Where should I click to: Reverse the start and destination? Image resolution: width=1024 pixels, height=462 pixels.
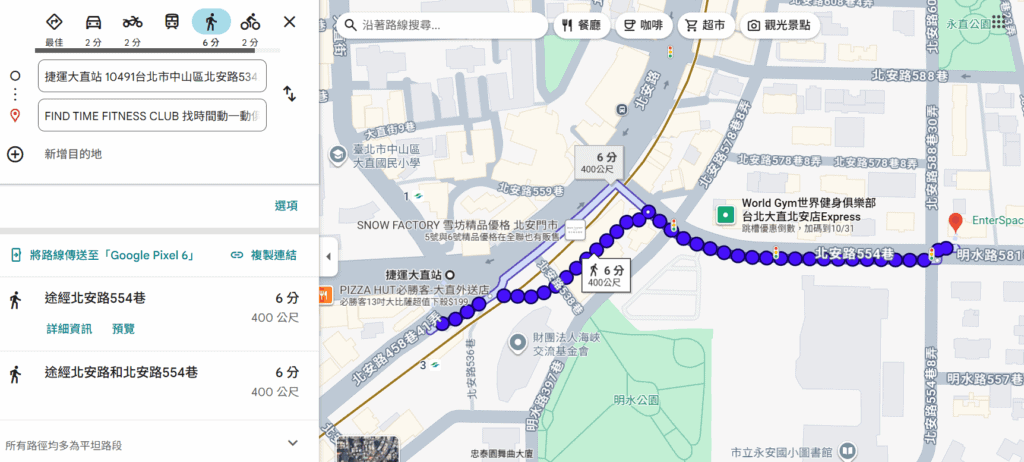[289, 94]
